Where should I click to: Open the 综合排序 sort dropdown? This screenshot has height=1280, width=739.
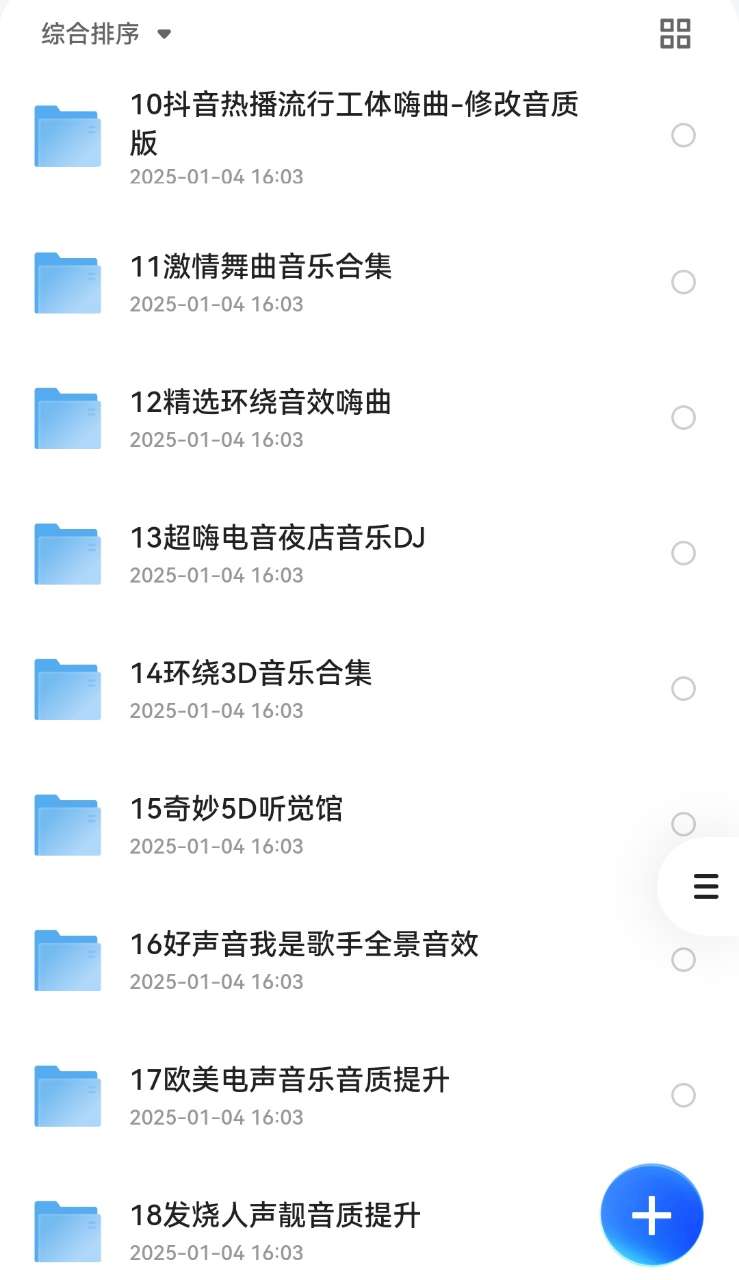106,34
